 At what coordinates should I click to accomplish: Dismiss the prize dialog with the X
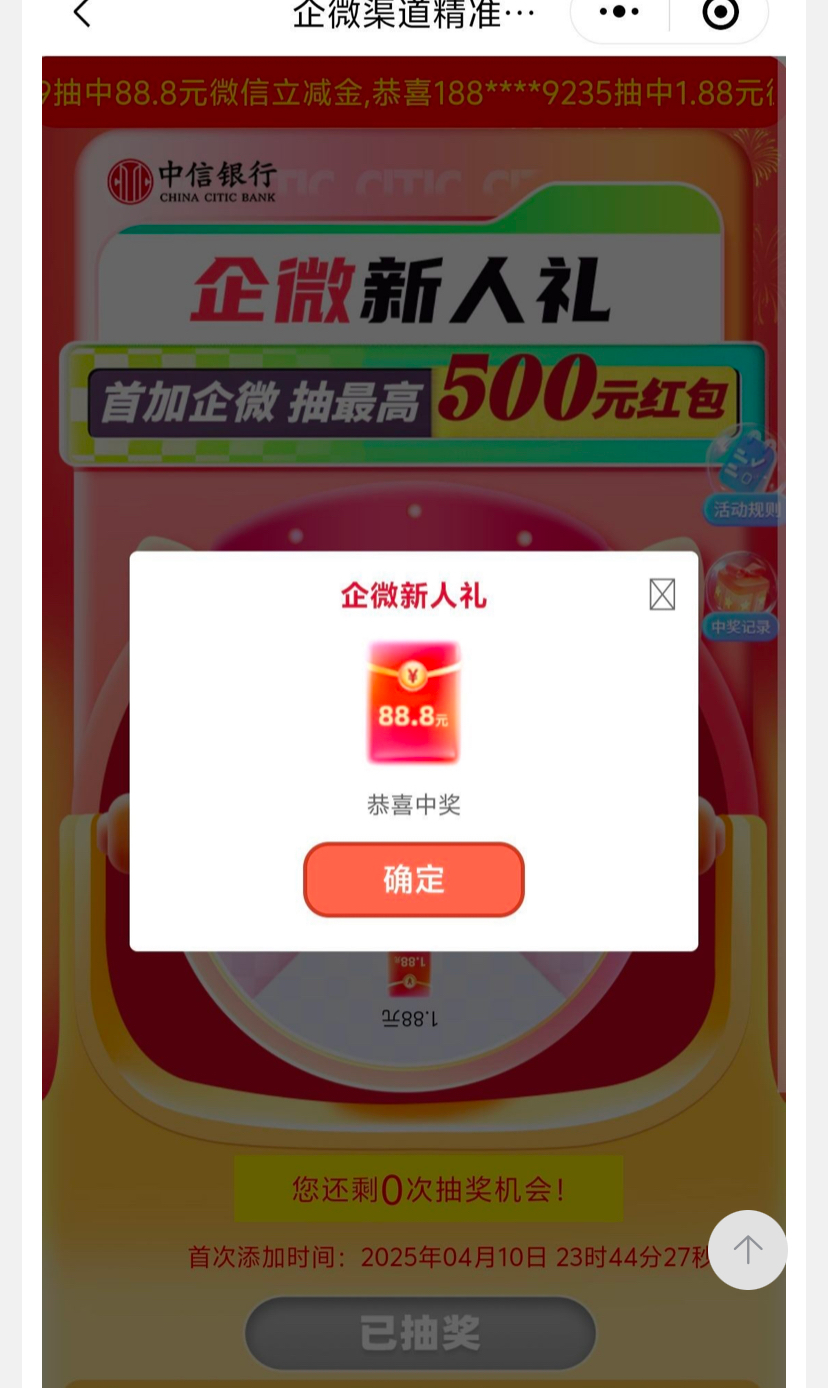click(662, 594)
